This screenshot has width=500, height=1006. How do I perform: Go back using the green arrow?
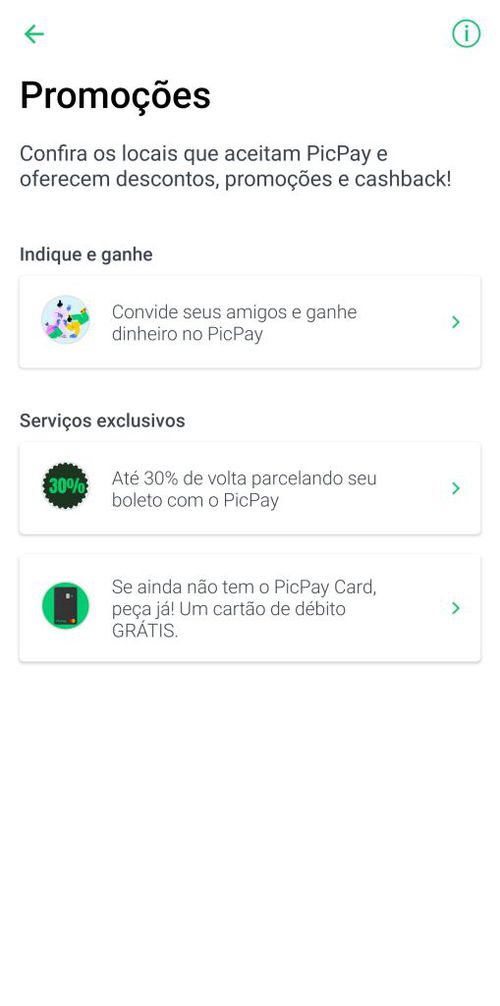click(x=34, y=34)
